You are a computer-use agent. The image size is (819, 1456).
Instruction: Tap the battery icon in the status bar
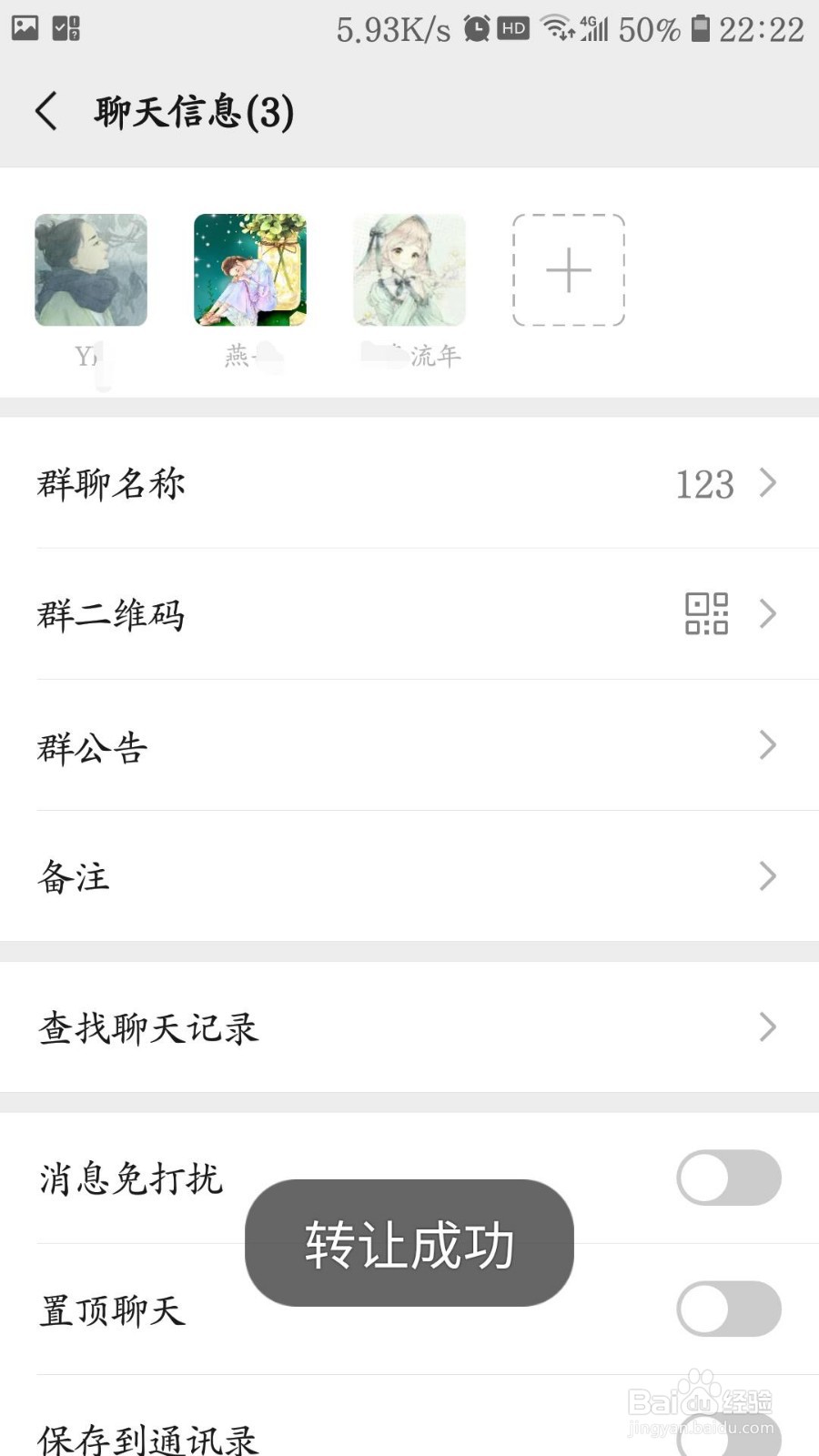point(699,27)
